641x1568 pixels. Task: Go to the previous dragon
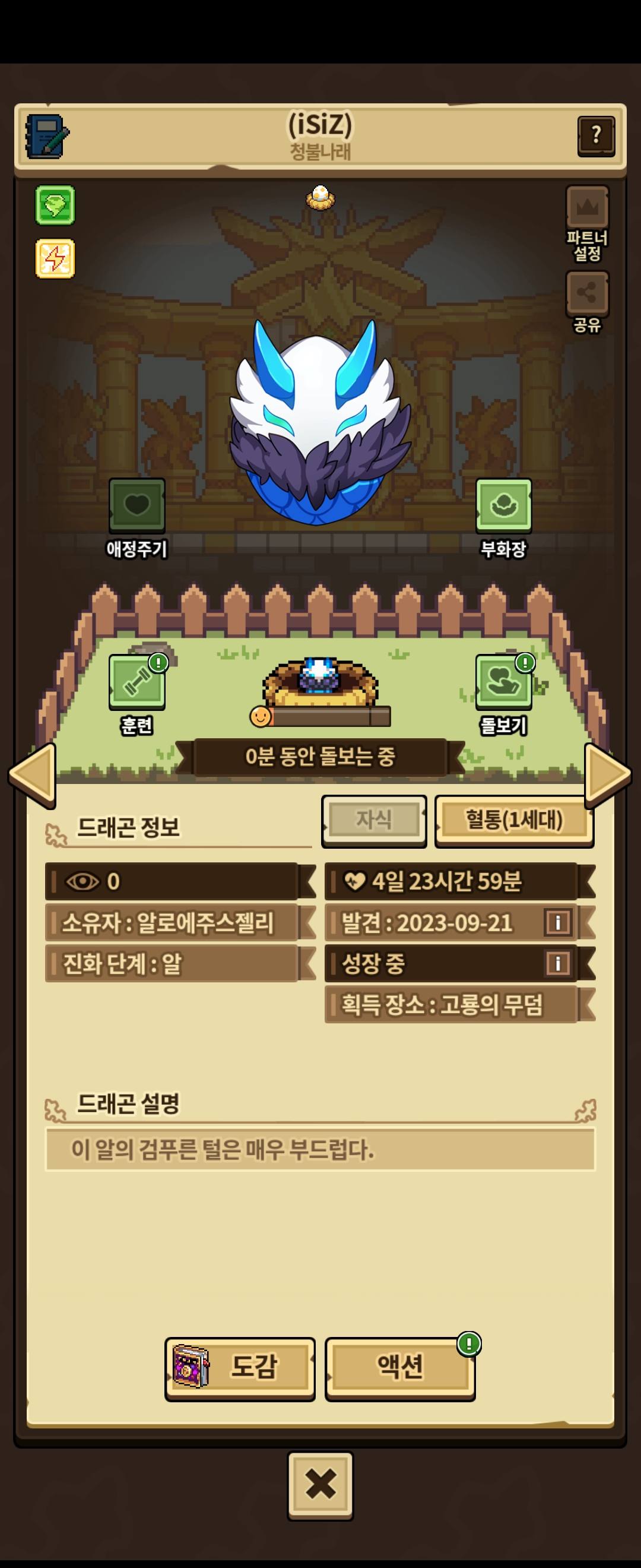click(32, 775)
